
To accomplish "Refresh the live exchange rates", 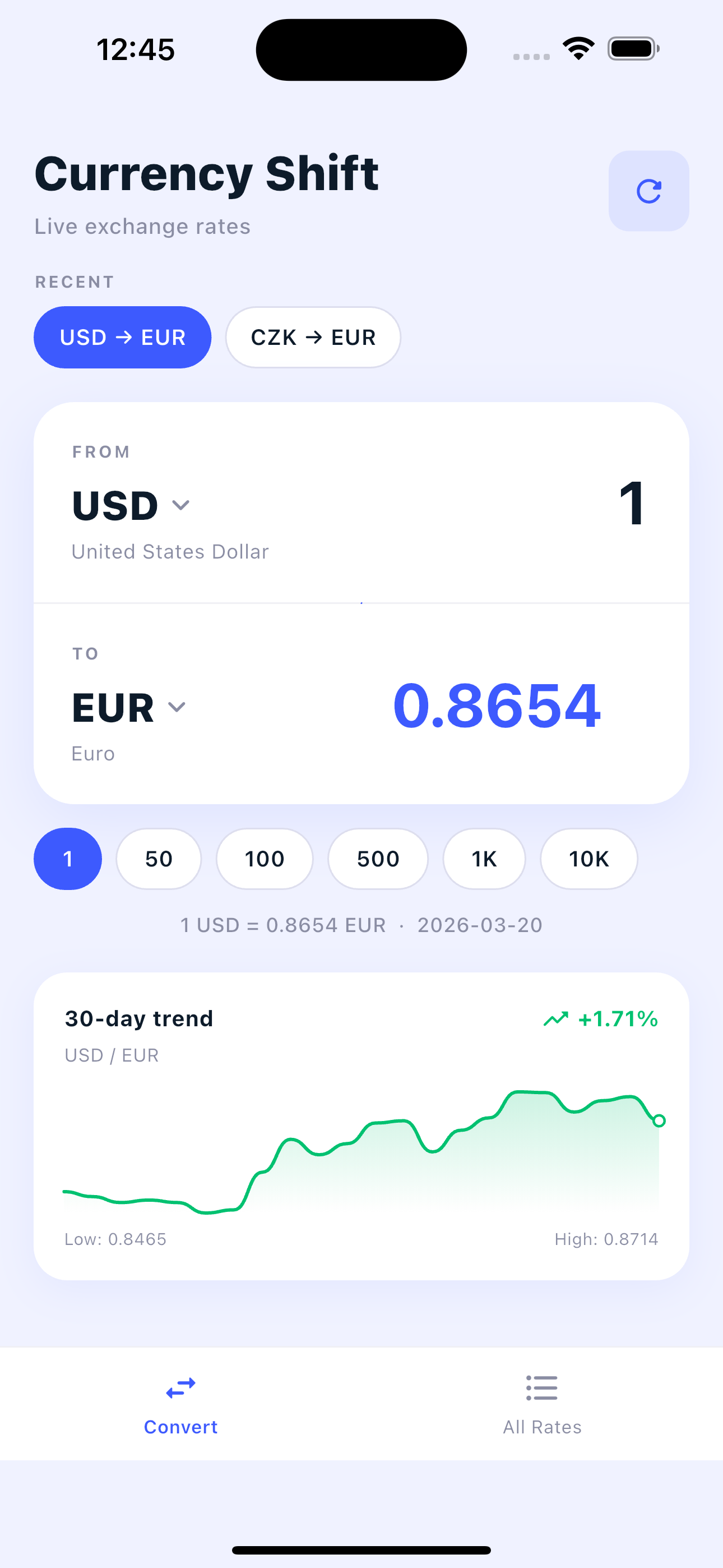I will tap(648, 191).
